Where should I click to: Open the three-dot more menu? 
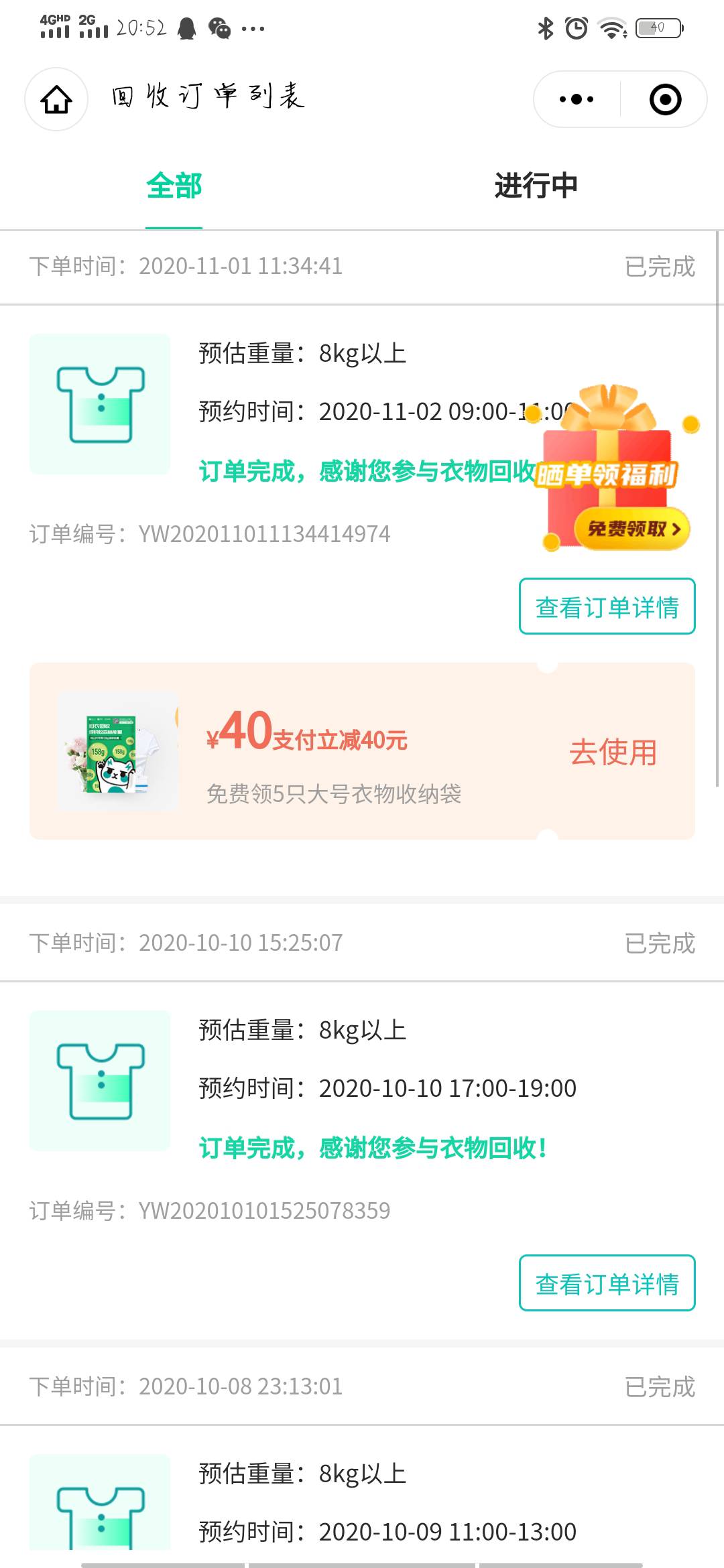click(577, 99)
